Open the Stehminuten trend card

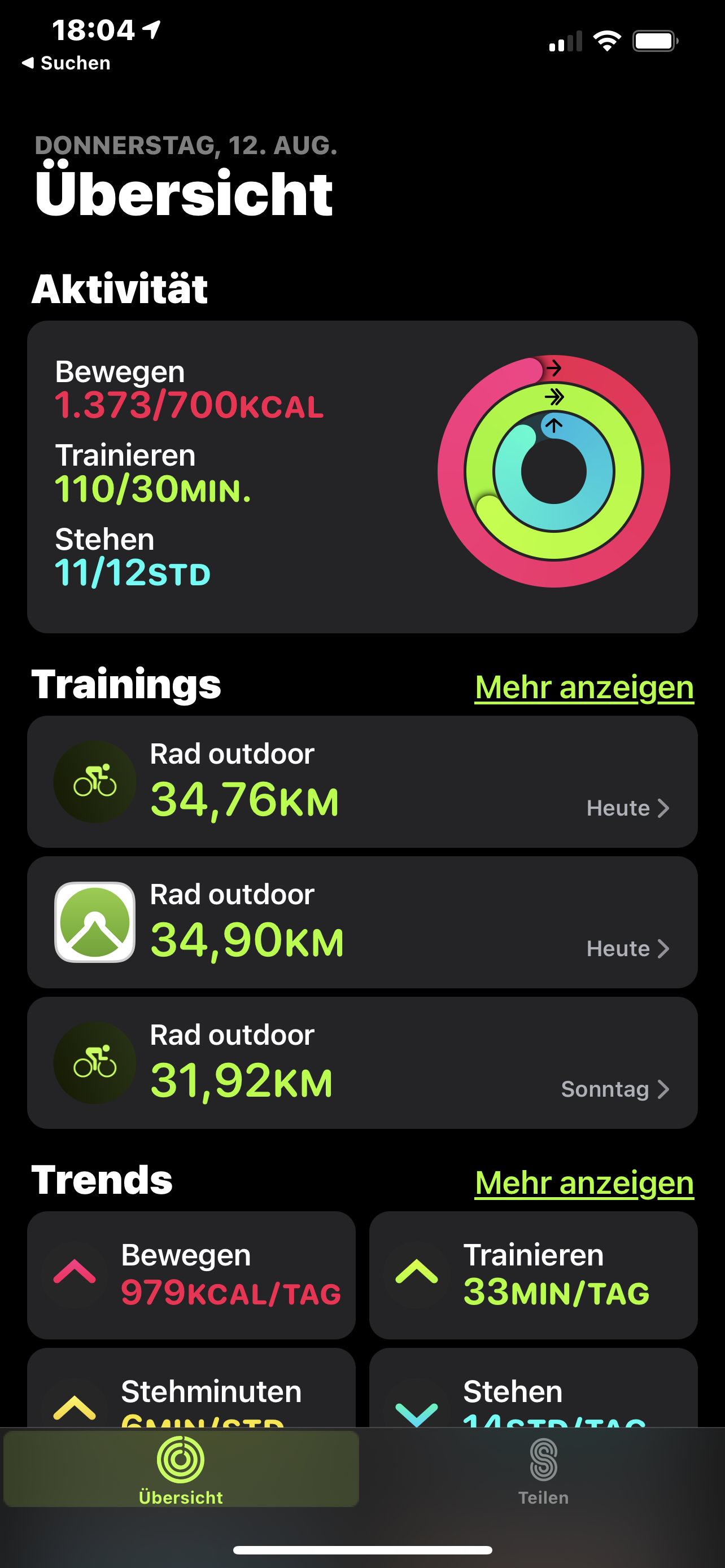pos(191,1394)
